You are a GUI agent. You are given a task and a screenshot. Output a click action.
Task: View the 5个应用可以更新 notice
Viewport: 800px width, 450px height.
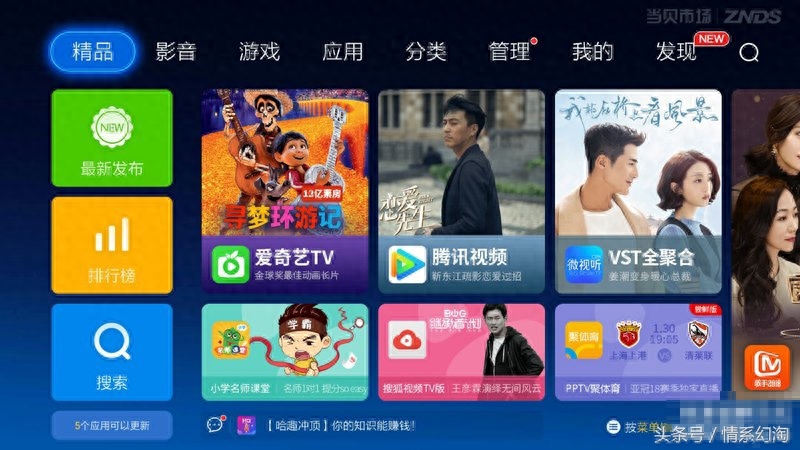point(112,425)
